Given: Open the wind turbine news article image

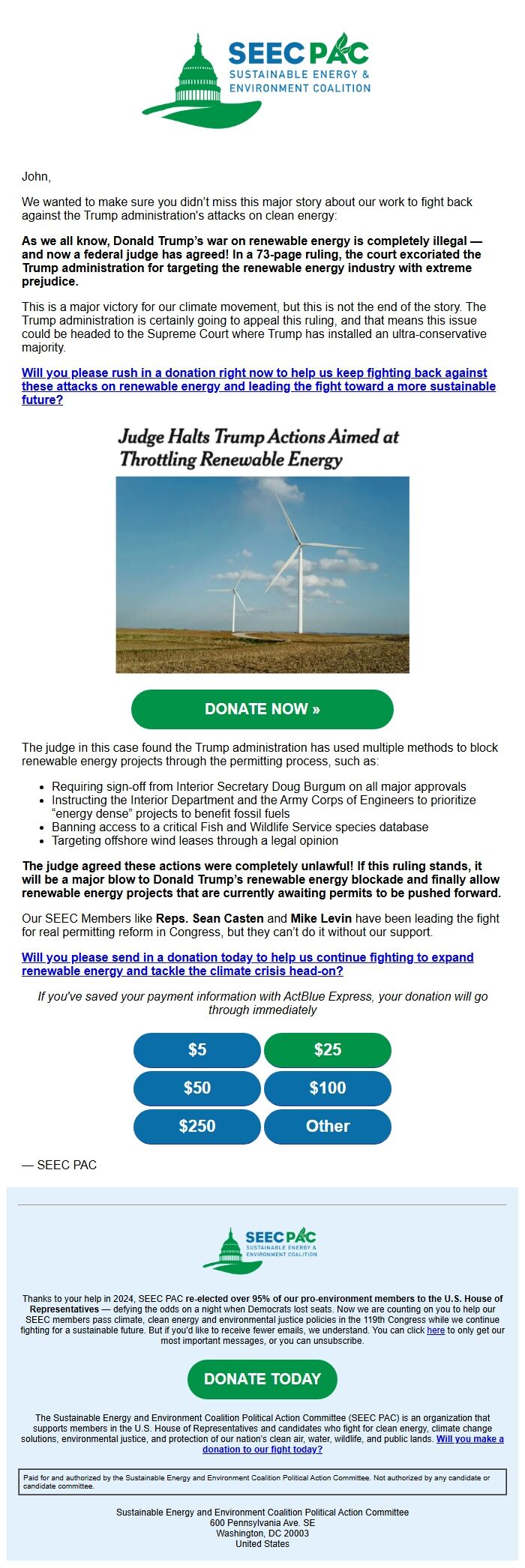Looking at the screenshot, I should (x=262, y=573).
